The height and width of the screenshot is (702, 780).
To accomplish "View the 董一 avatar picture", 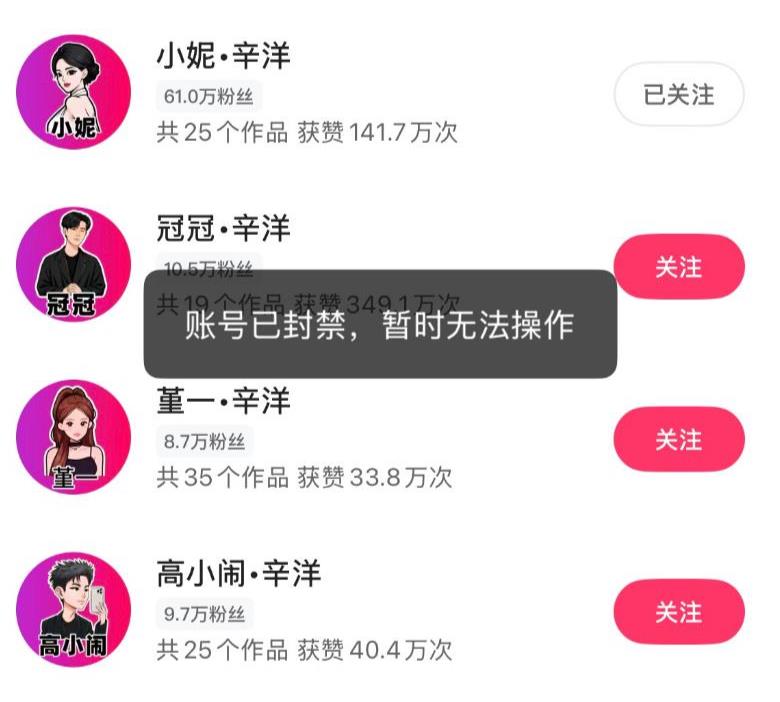I will pos(74,436).
